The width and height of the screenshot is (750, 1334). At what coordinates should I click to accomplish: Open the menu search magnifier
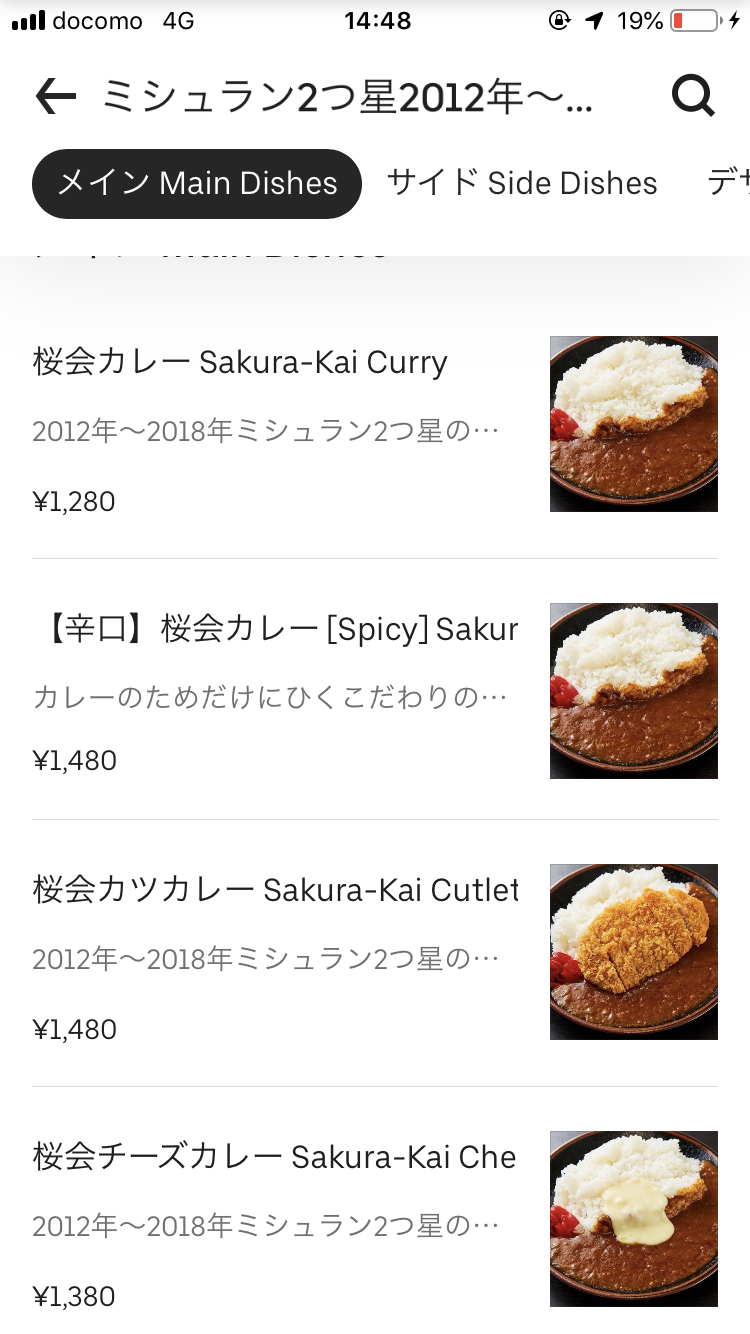click(x=692, y=96)
